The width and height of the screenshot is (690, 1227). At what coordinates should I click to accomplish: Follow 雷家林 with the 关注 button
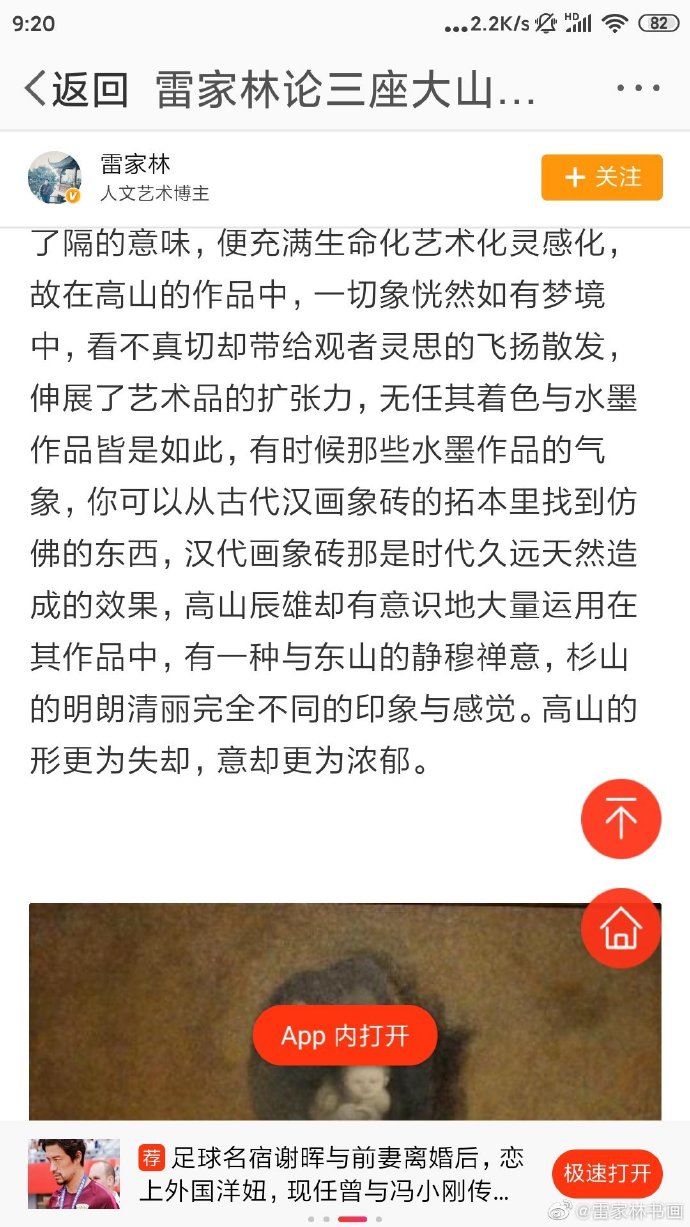point(601,178)
